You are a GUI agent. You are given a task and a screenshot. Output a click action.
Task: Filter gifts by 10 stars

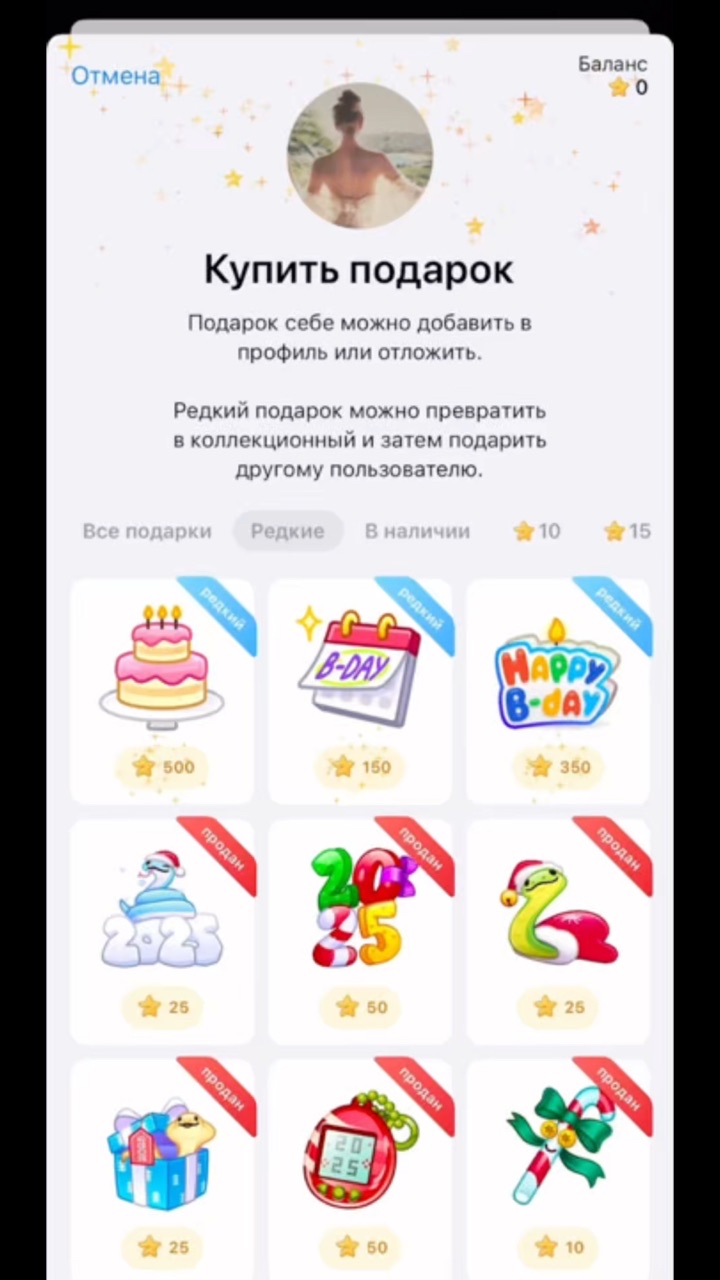[x=537, y=531]
